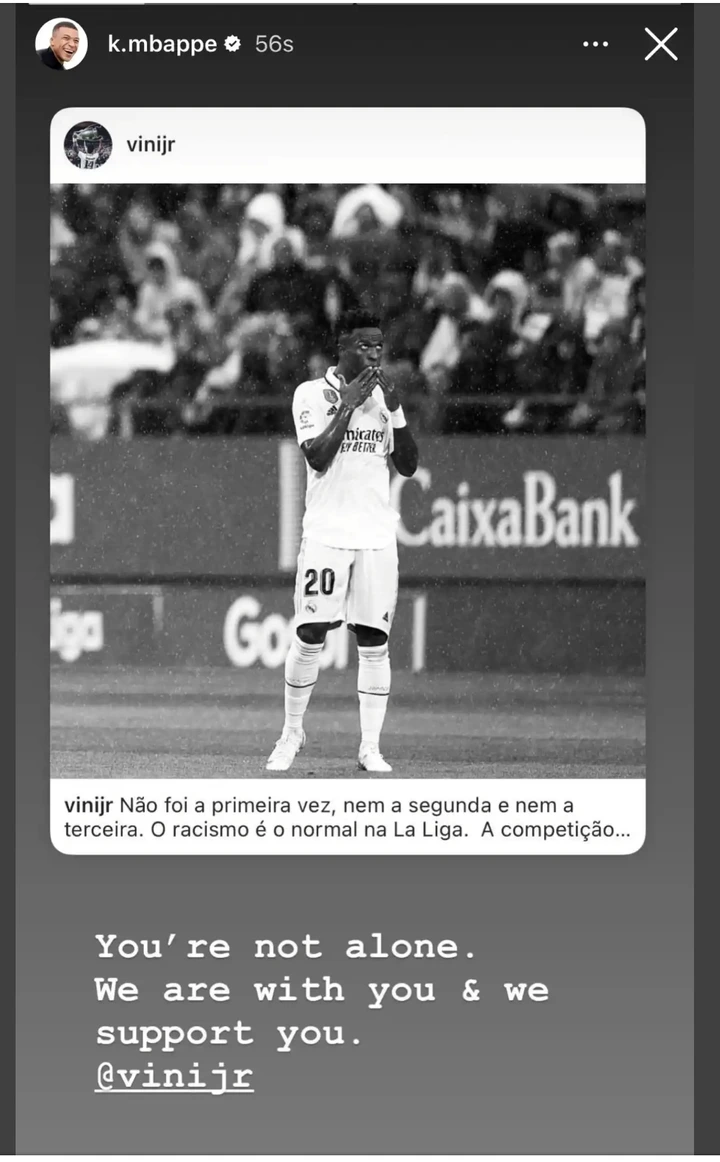The width and height of the screenshot is (720, 1162).
Task: Open the three-dot story options menu
Action: pyautogui.click(x=595, y=45)
